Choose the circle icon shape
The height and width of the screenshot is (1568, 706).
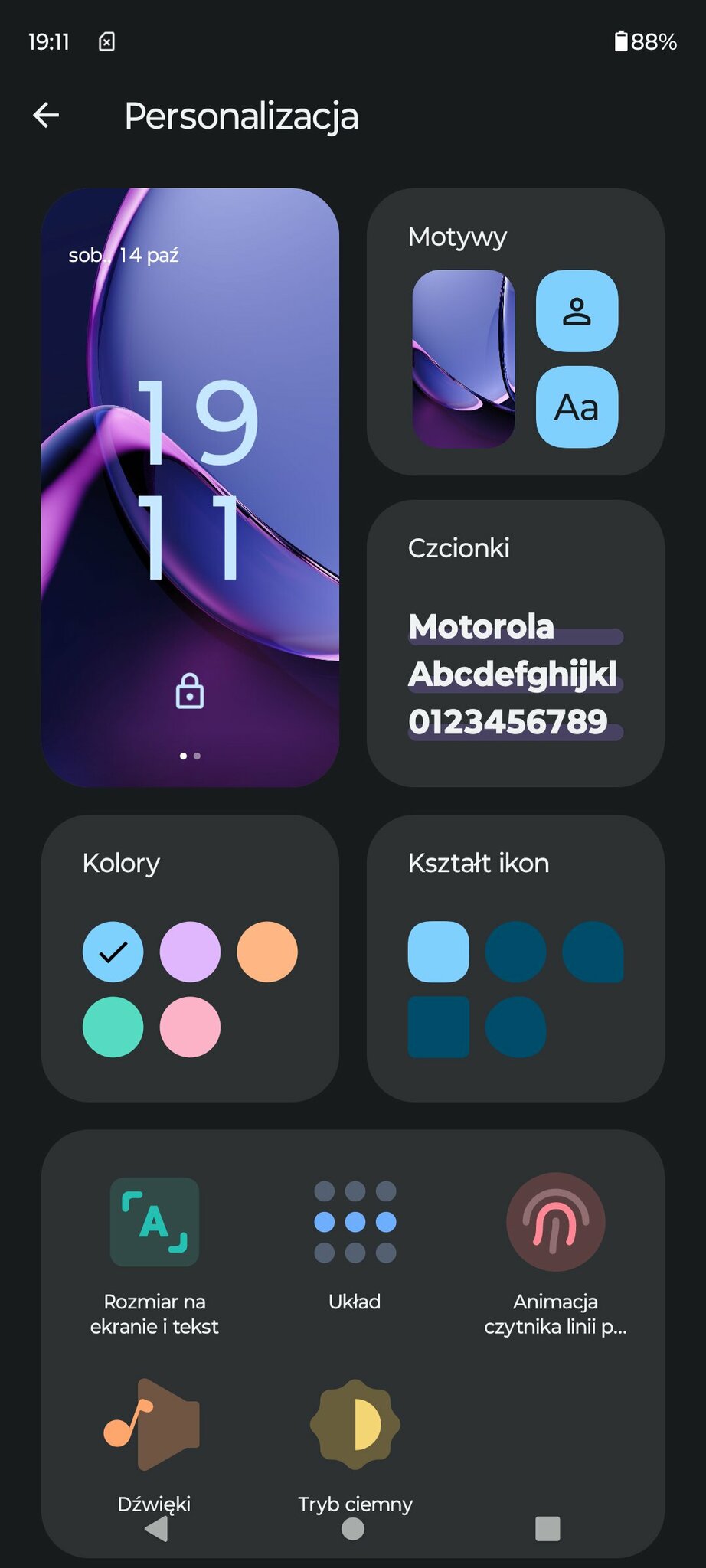[x=515, y=952]
